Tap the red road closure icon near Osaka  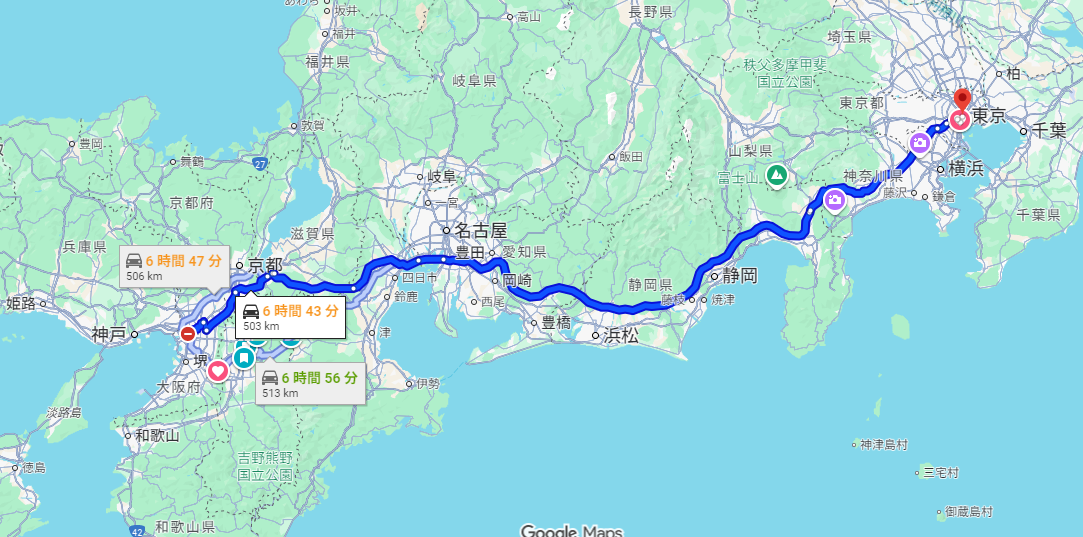188,334
